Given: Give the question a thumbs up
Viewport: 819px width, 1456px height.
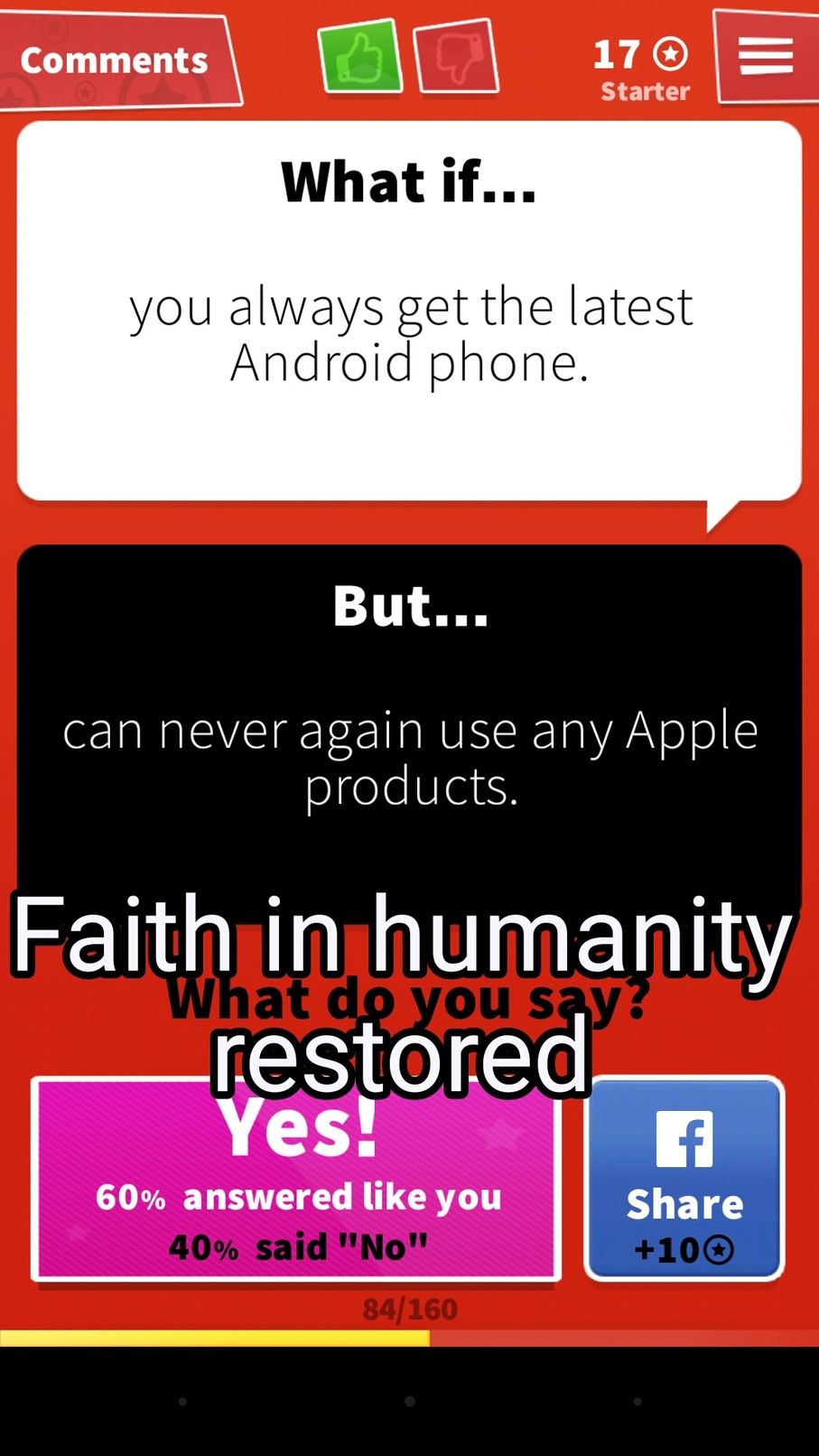Looking at the screenshot, I should click(359, 56).
